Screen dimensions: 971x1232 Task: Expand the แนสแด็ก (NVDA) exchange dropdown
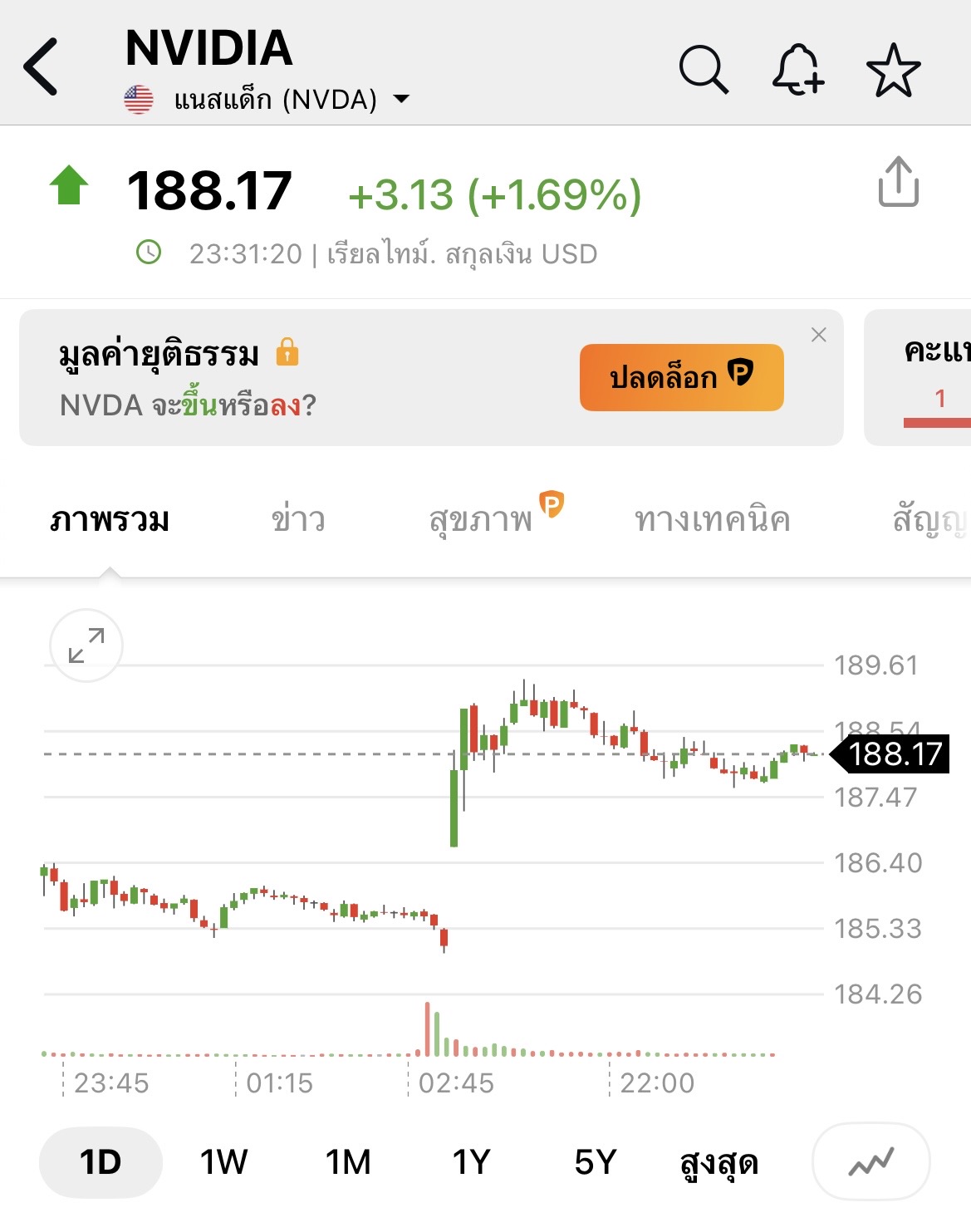(x=267, y=100)
